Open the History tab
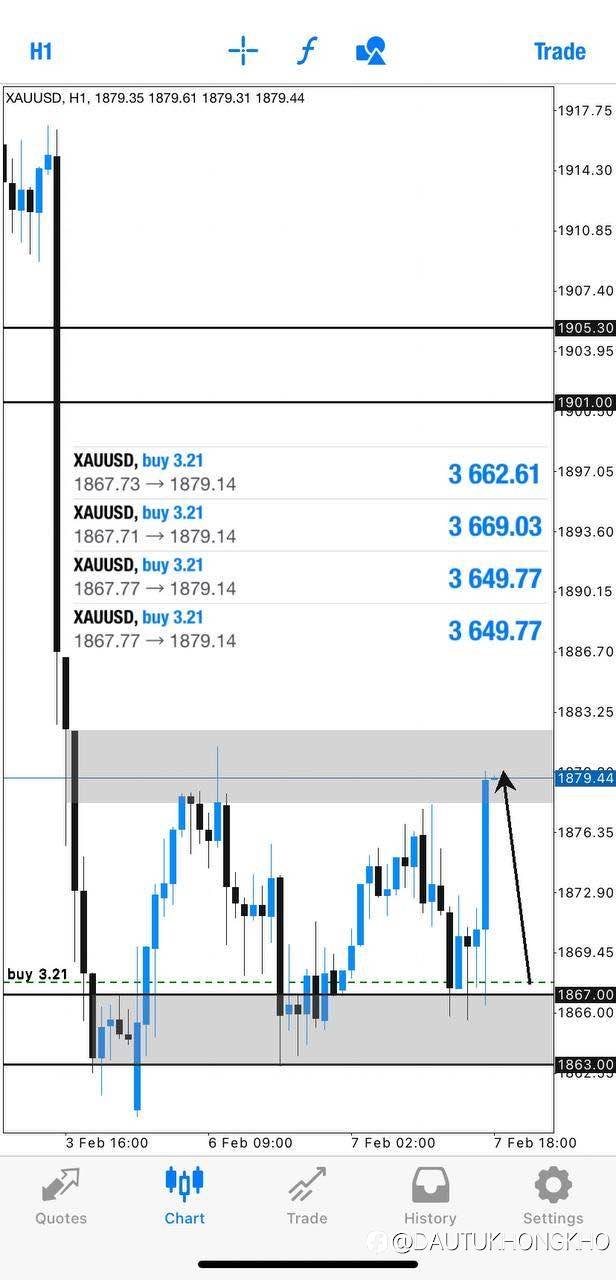 pos(430,1197)
